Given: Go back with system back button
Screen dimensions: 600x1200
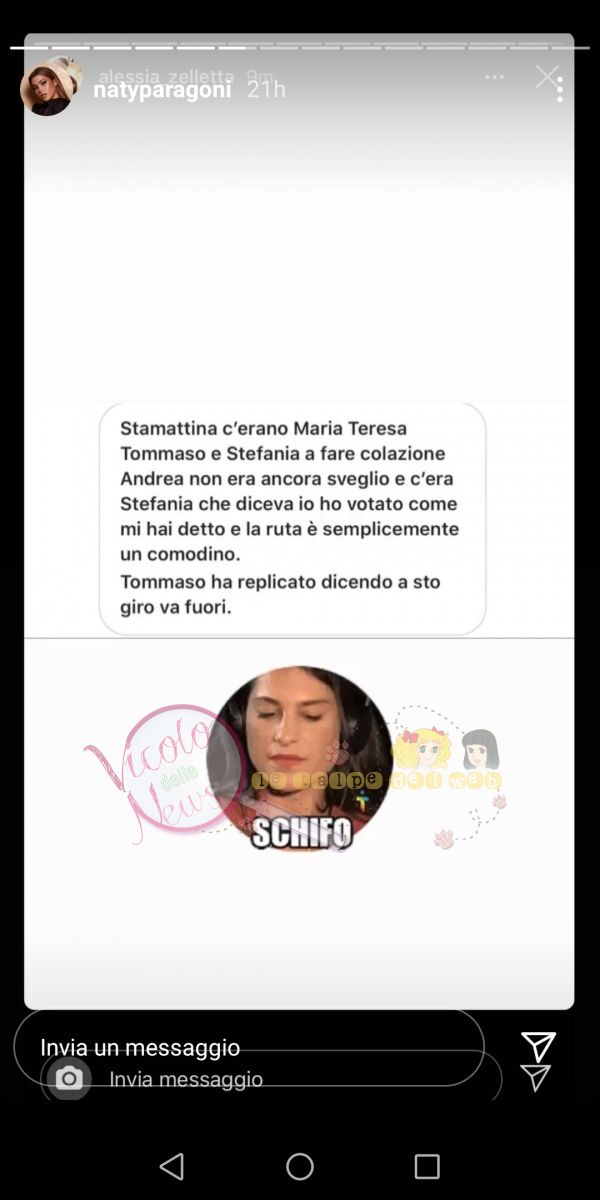Looking at the screenshot, I should tap(172, 1166).
